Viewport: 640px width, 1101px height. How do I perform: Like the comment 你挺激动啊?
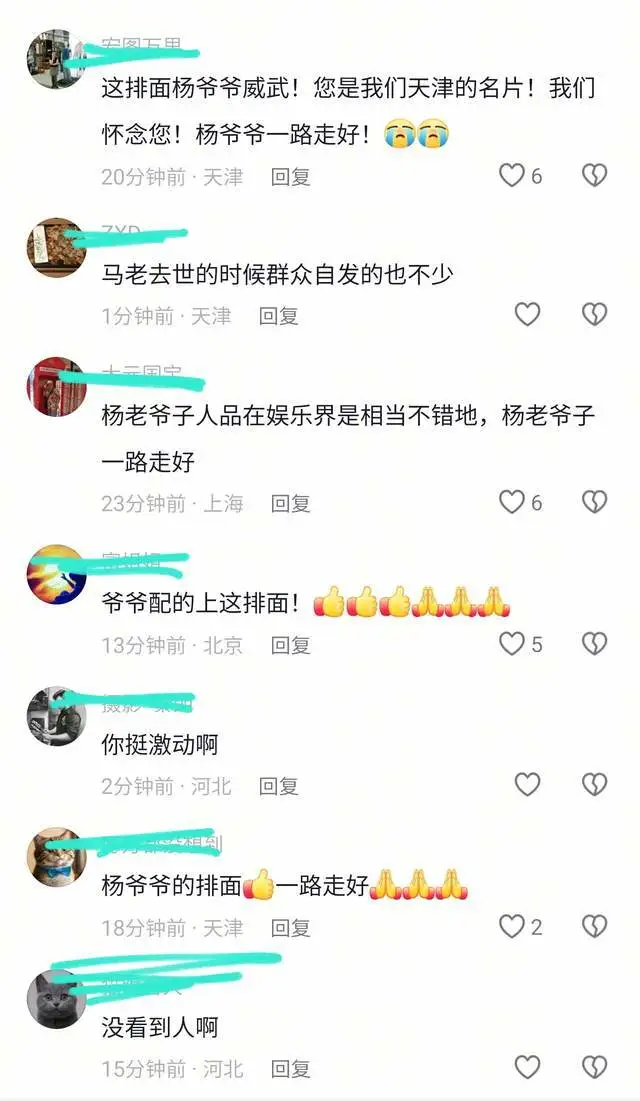(x=528, y=784)
